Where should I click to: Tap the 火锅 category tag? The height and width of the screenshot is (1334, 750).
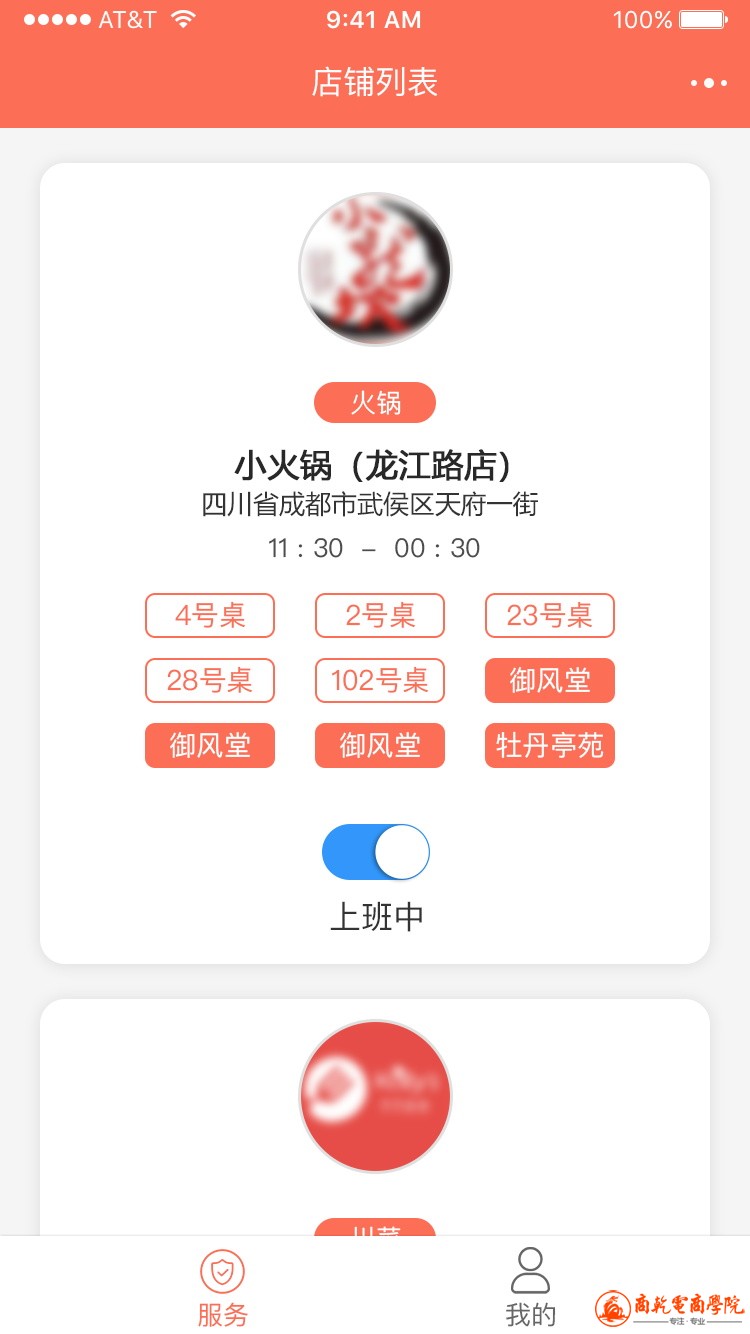[x=375, y=403]
